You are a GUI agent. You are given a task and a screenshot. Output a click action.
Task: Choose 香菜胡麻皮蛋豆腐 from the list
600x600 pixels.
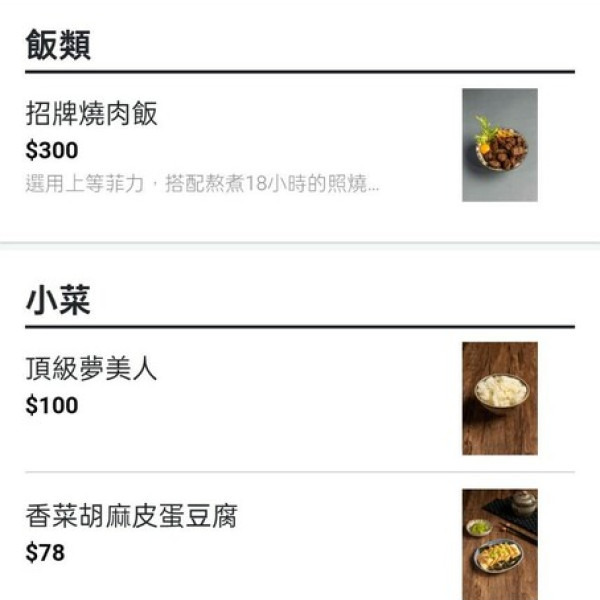pyautogui.click(x=132, y=517)
